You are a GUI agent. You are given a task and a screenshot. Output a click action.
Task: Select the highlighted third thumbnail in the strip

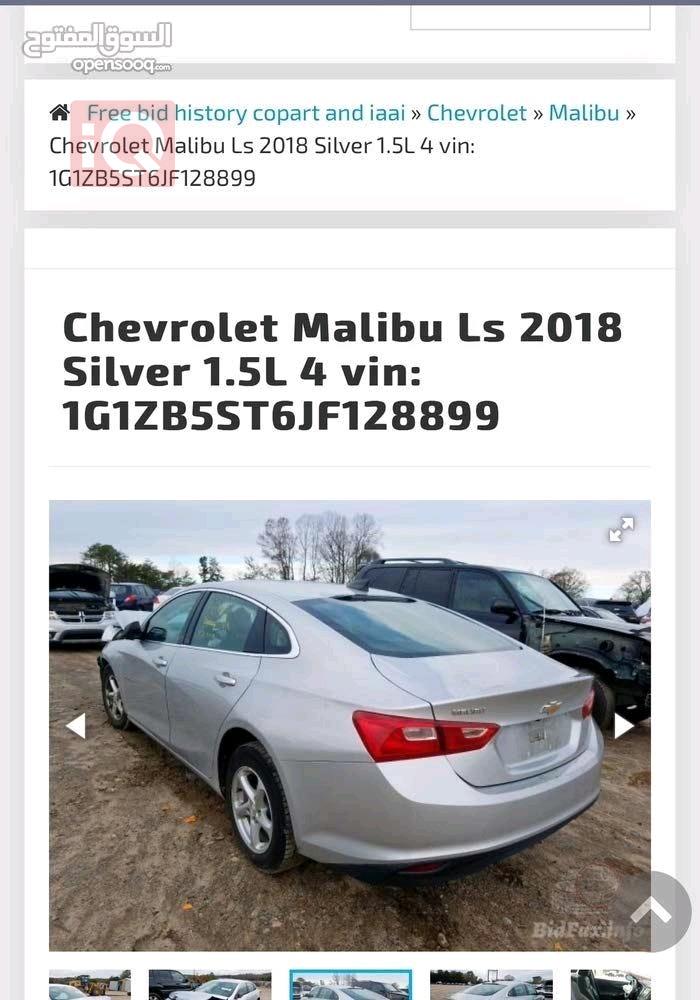(350, 985)
